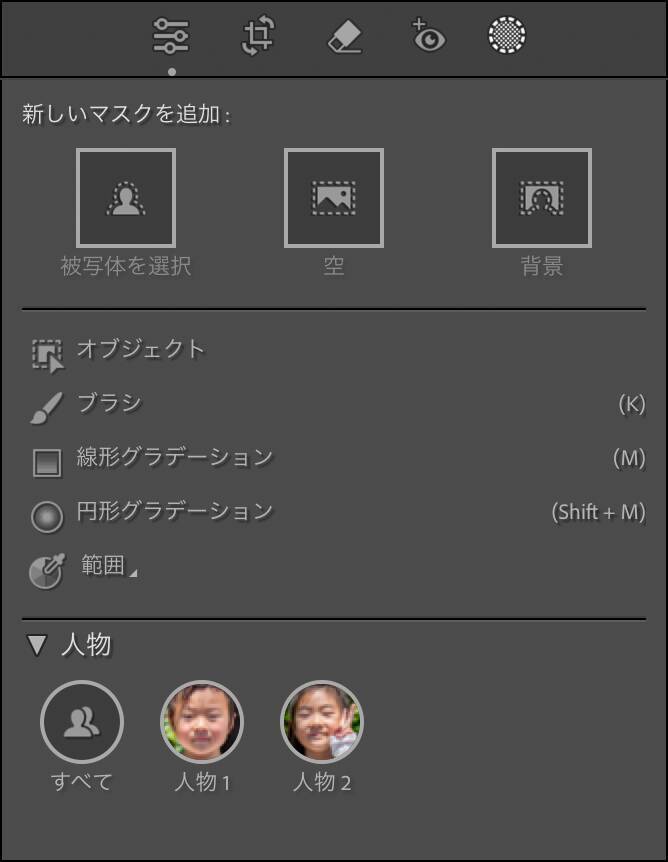This screenshot has width=668, height=862.
Task: Open the red eye correction tool
Action: pyautogui.click(x=429, y=37)
